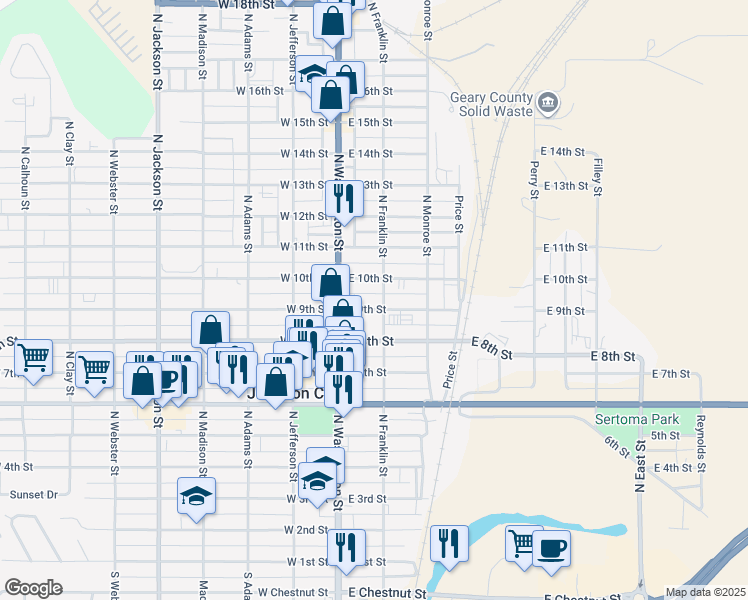The height and width of the screenshot is (600, 748).
Task: Open the school pin near W 3rd St
Action: pyautogui.click(x=317, y=481)
